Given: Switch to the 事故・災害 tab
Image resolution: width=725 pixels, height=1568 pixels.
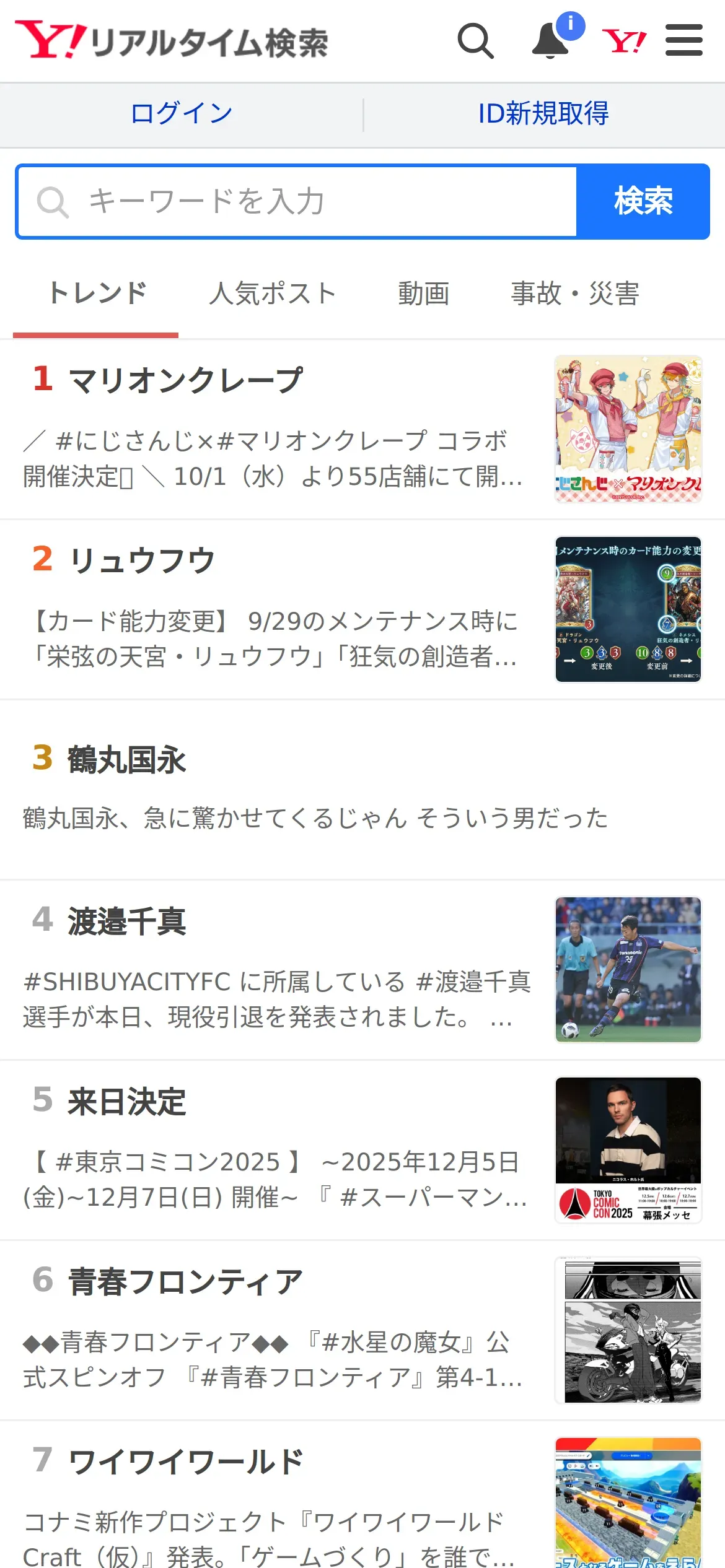Looking at the screenshot, I should point(575,294).
